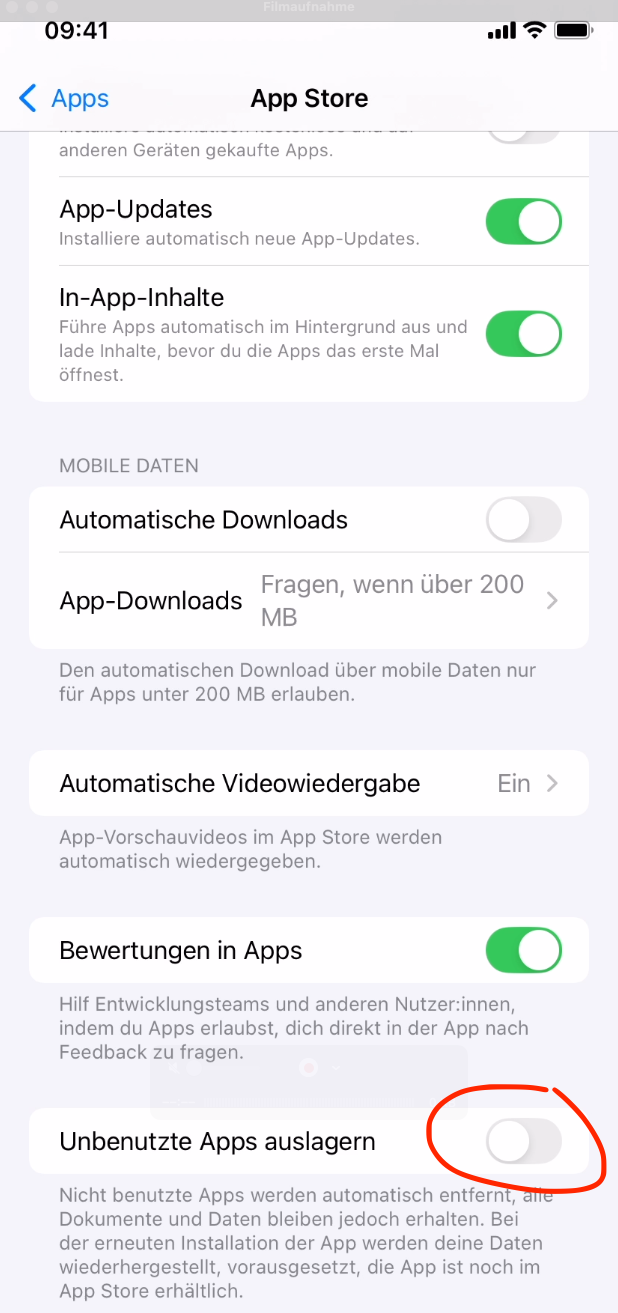Enable Automatische Downloads over mobile data
The width and height of the screenshot is (618, 1313).
pyautogui.click(x=524, y=521)
